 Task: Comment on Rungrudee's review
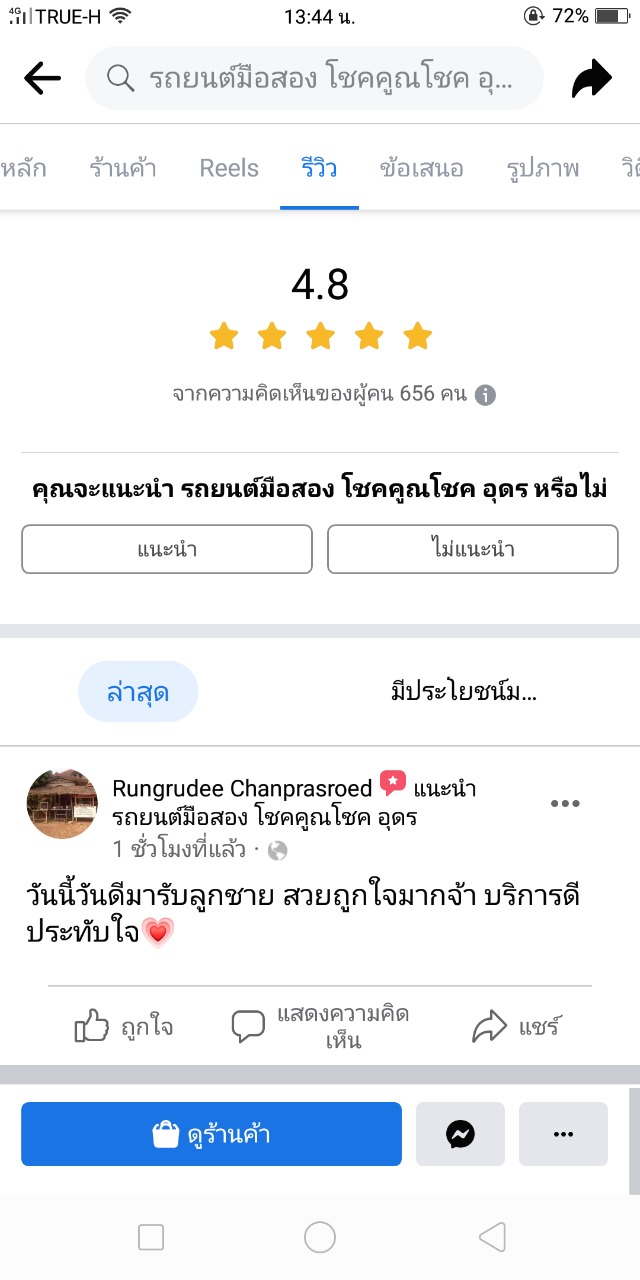322,1026
